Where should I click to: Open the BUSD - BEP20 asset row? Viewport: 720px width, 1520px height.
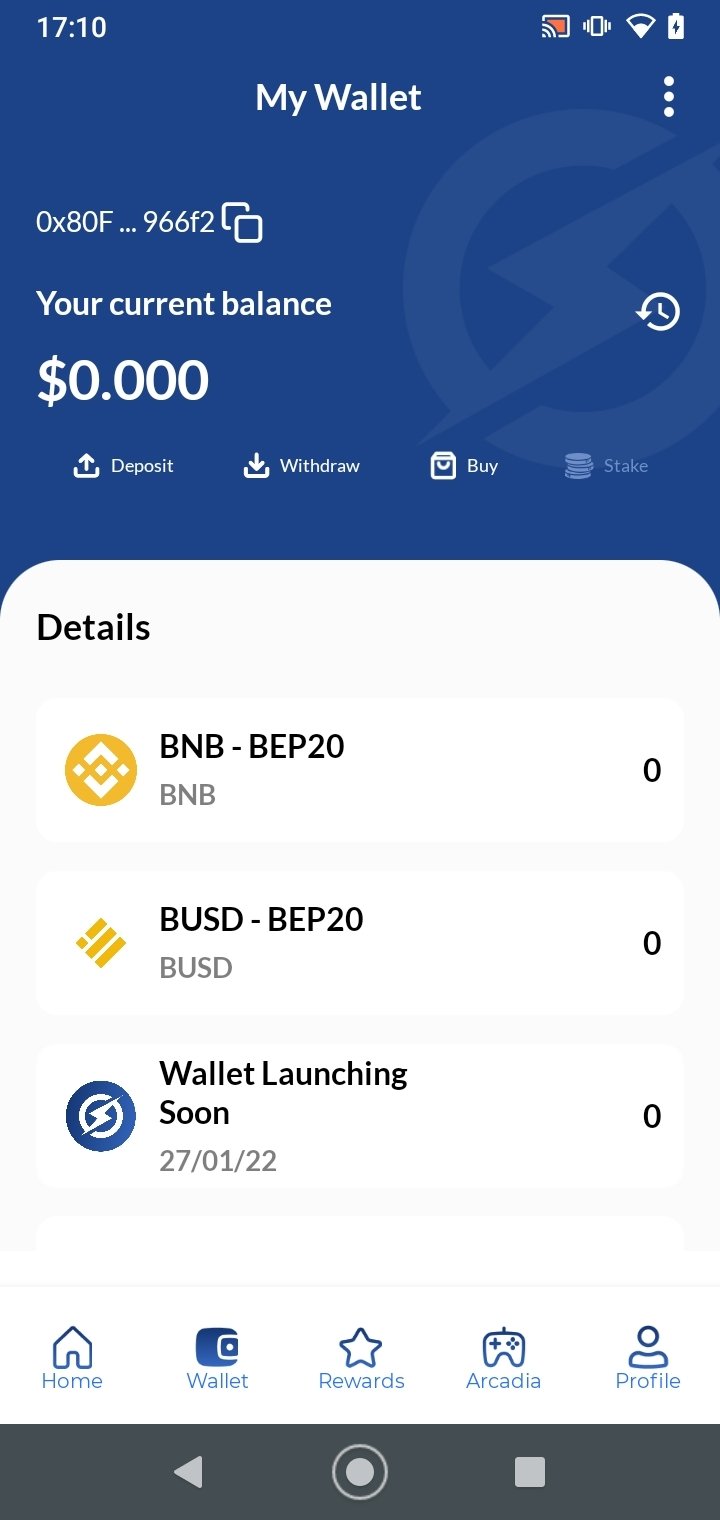(360, 943)
